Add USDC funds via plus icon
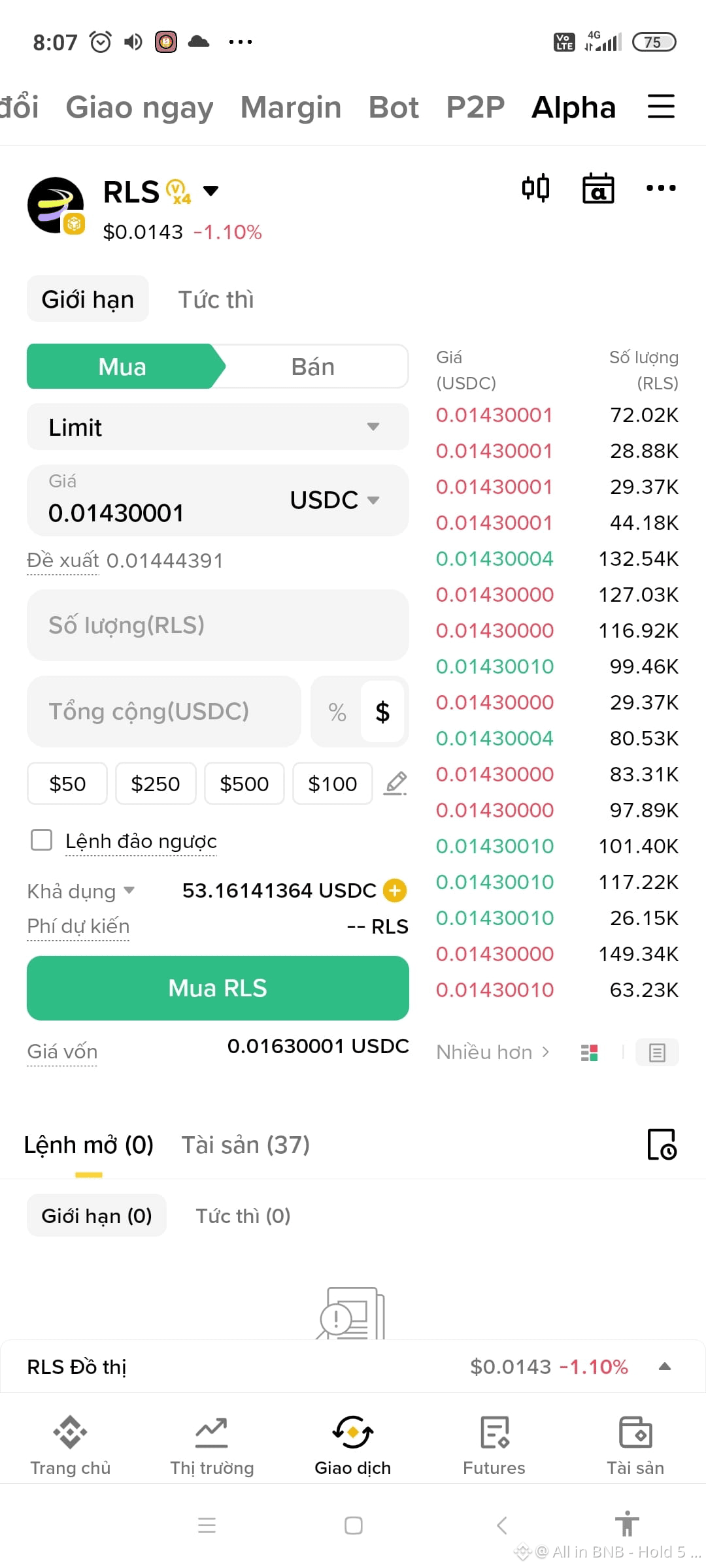The image size is (706, 1568). tap(395, 890)
